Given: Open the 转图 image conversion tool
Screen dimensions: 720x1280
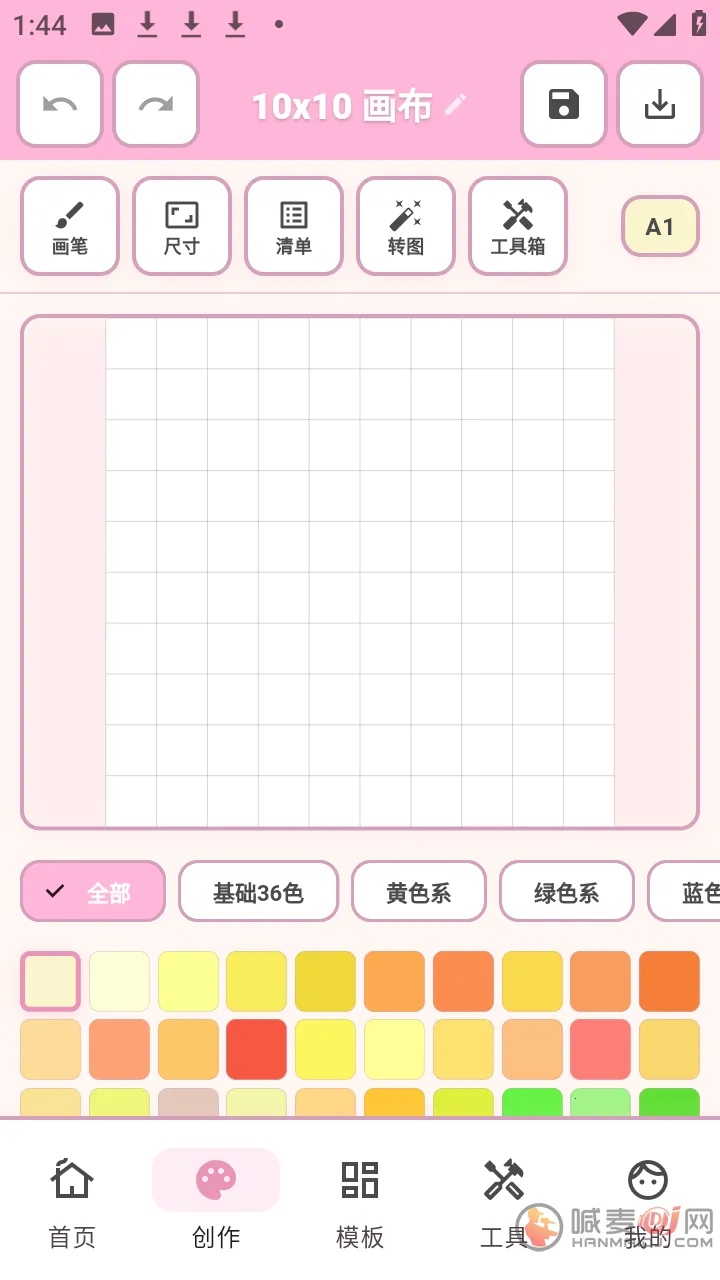Looking at the screenshot, I should [406, 226].
